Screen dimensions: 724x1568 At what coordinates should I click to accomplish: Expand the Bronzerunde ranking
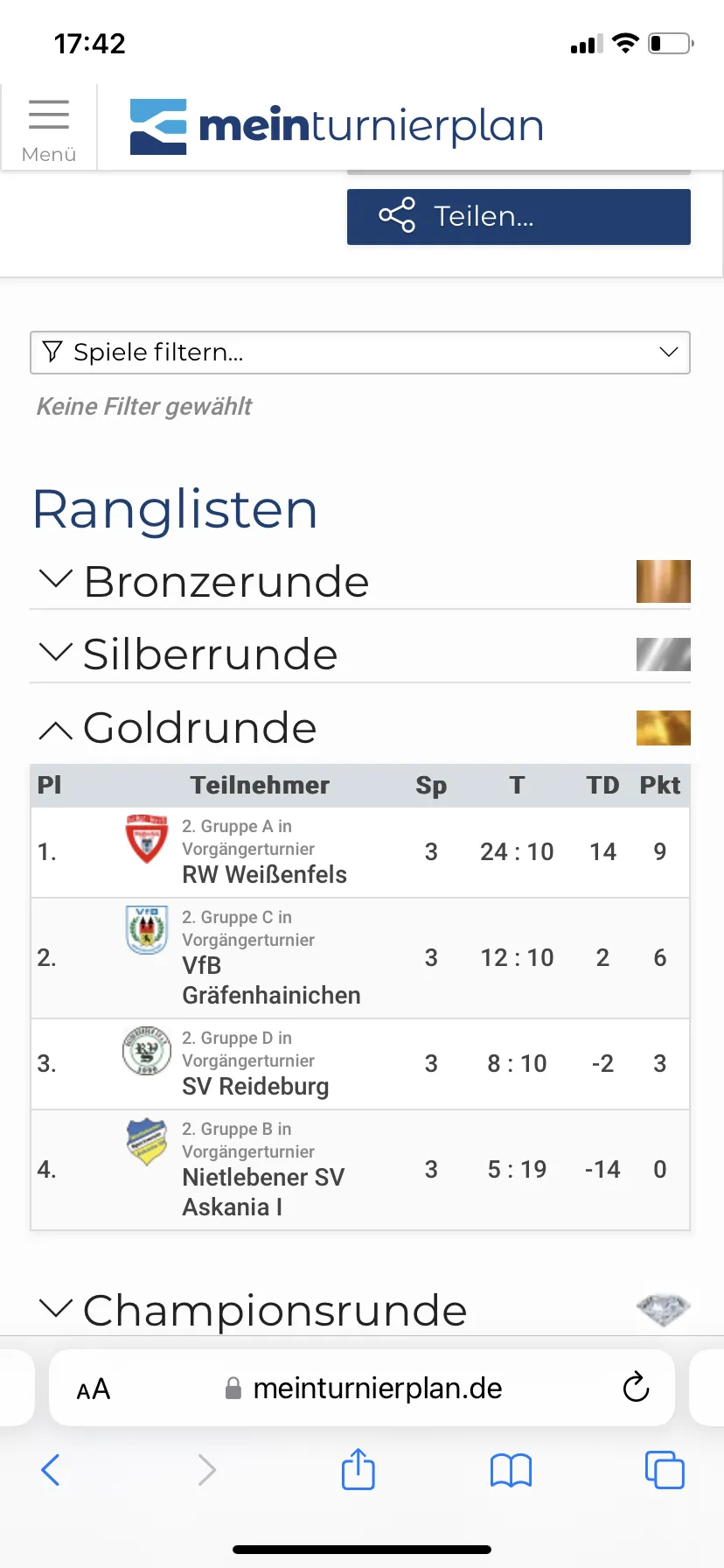click(x=360, y=581)
